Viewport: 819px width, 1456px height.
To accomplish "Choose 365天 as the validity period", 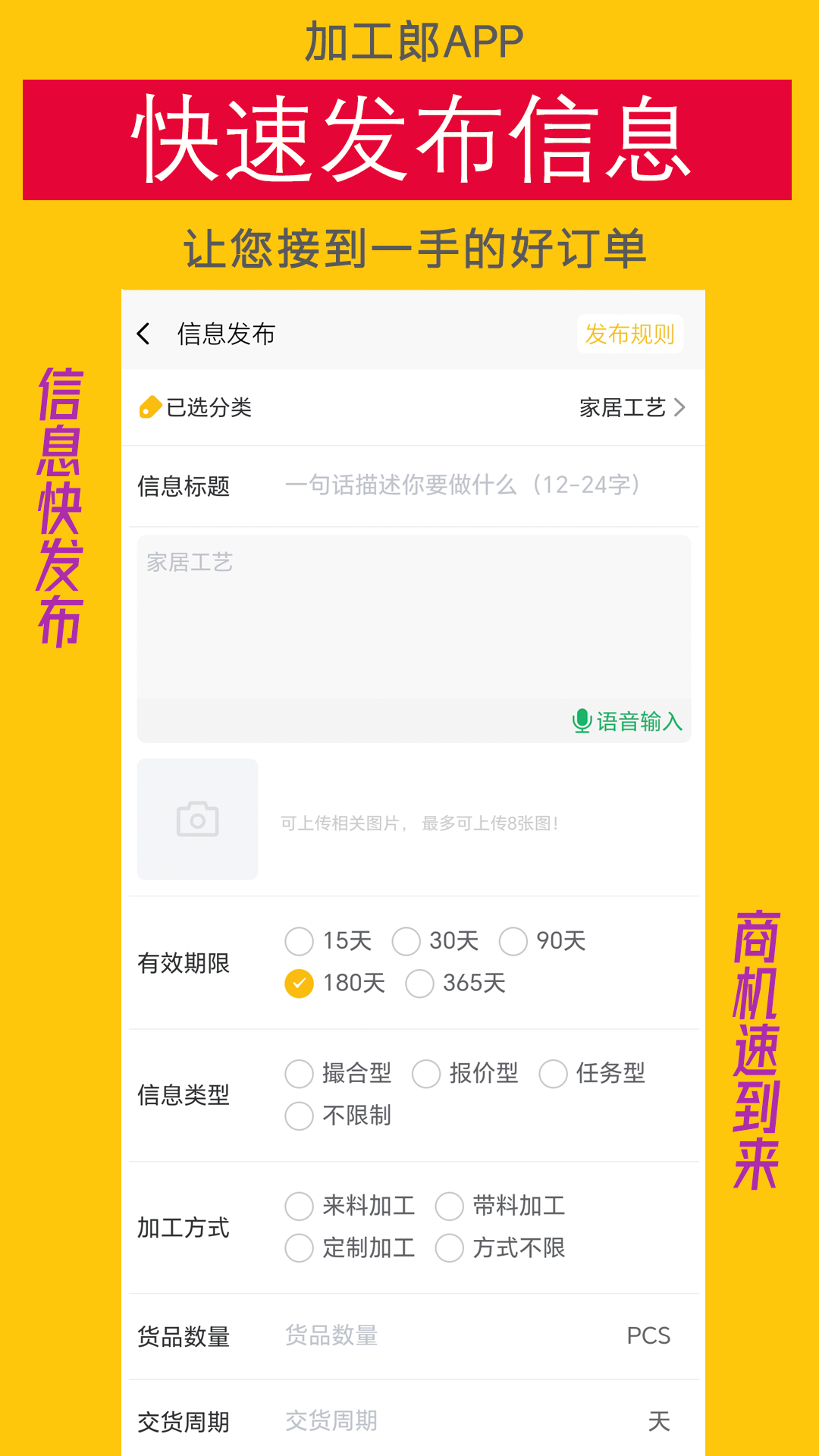I will click(419, 983).
